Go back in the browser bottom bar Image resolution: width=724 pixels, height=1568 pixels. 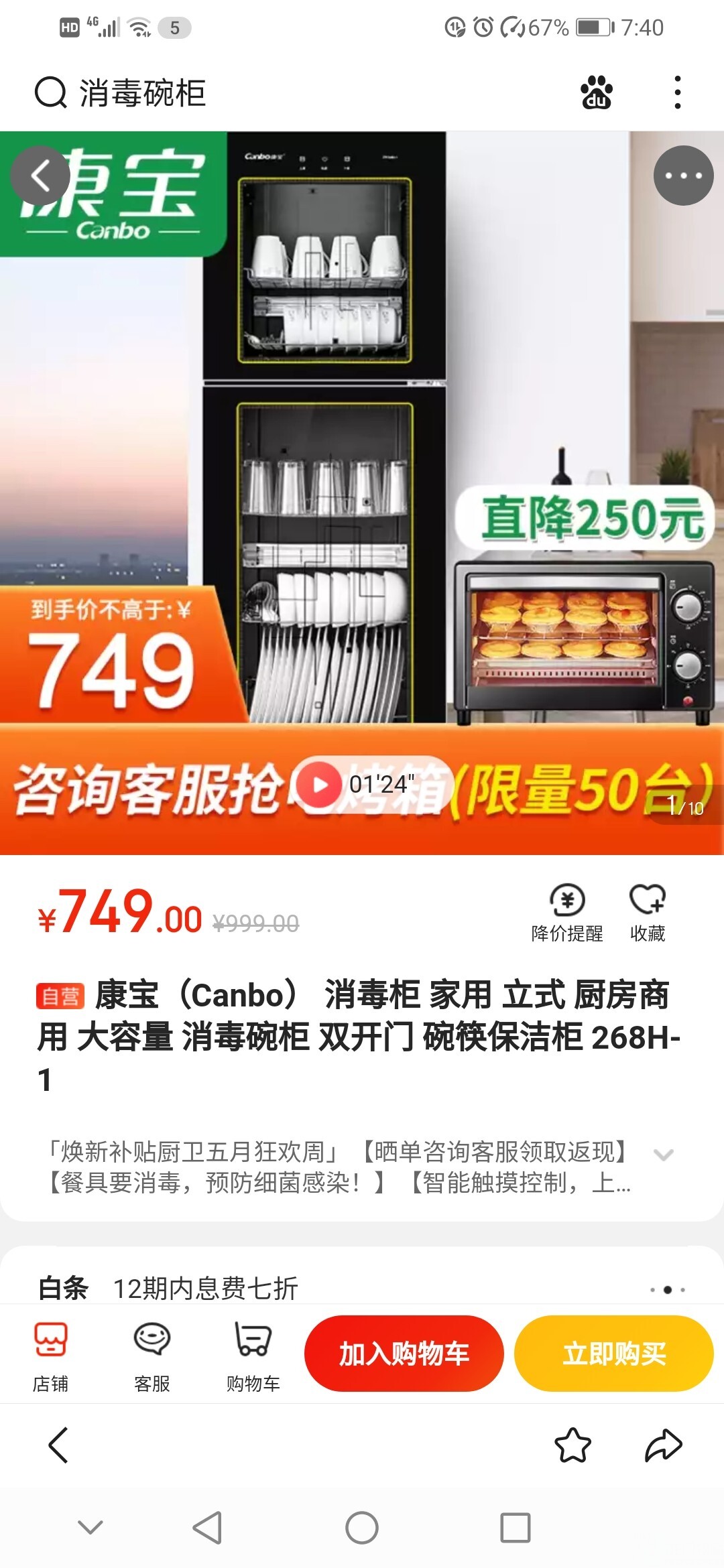pyautogui.click(x=58, y=1445)
